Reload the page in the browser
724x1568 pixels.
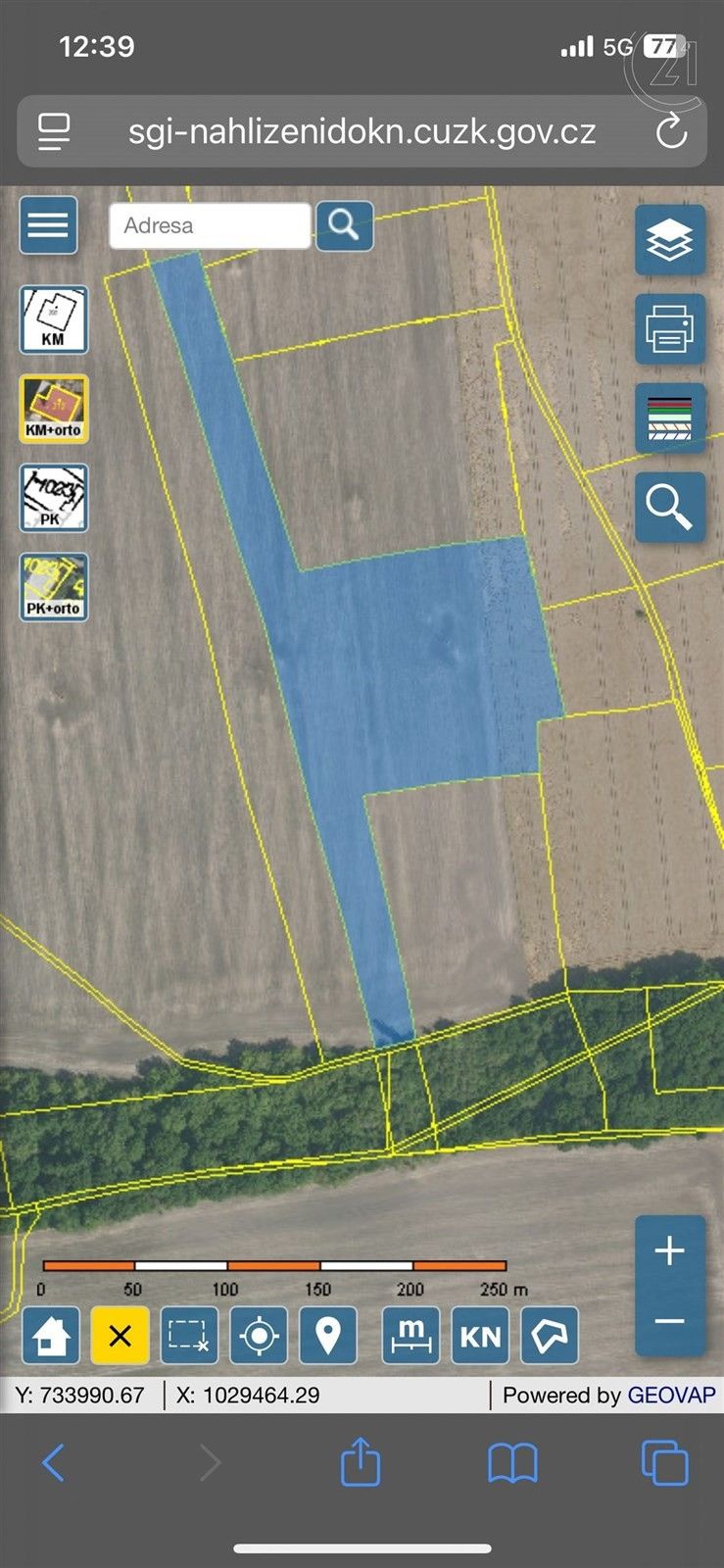click(671, 131)
